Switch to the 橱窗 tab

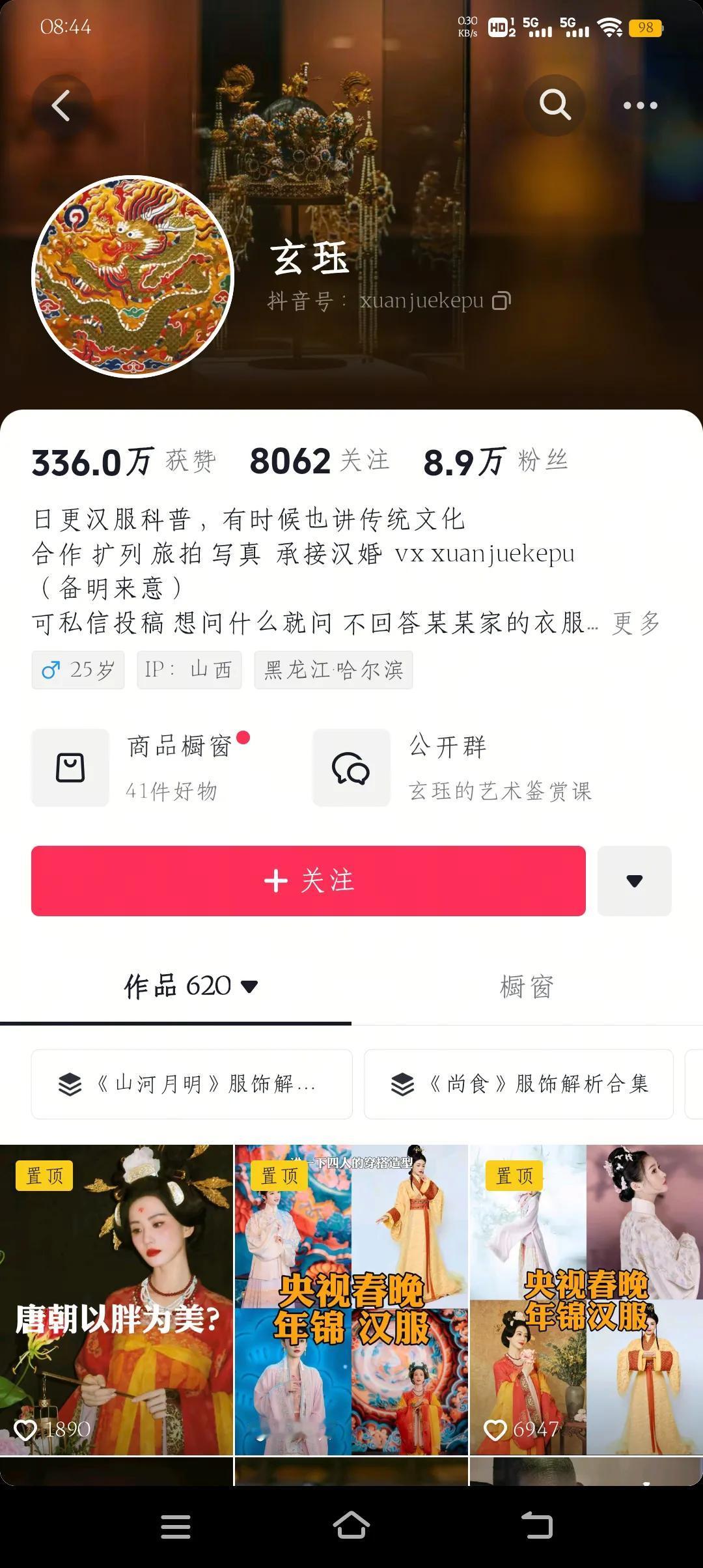(527, 986)
